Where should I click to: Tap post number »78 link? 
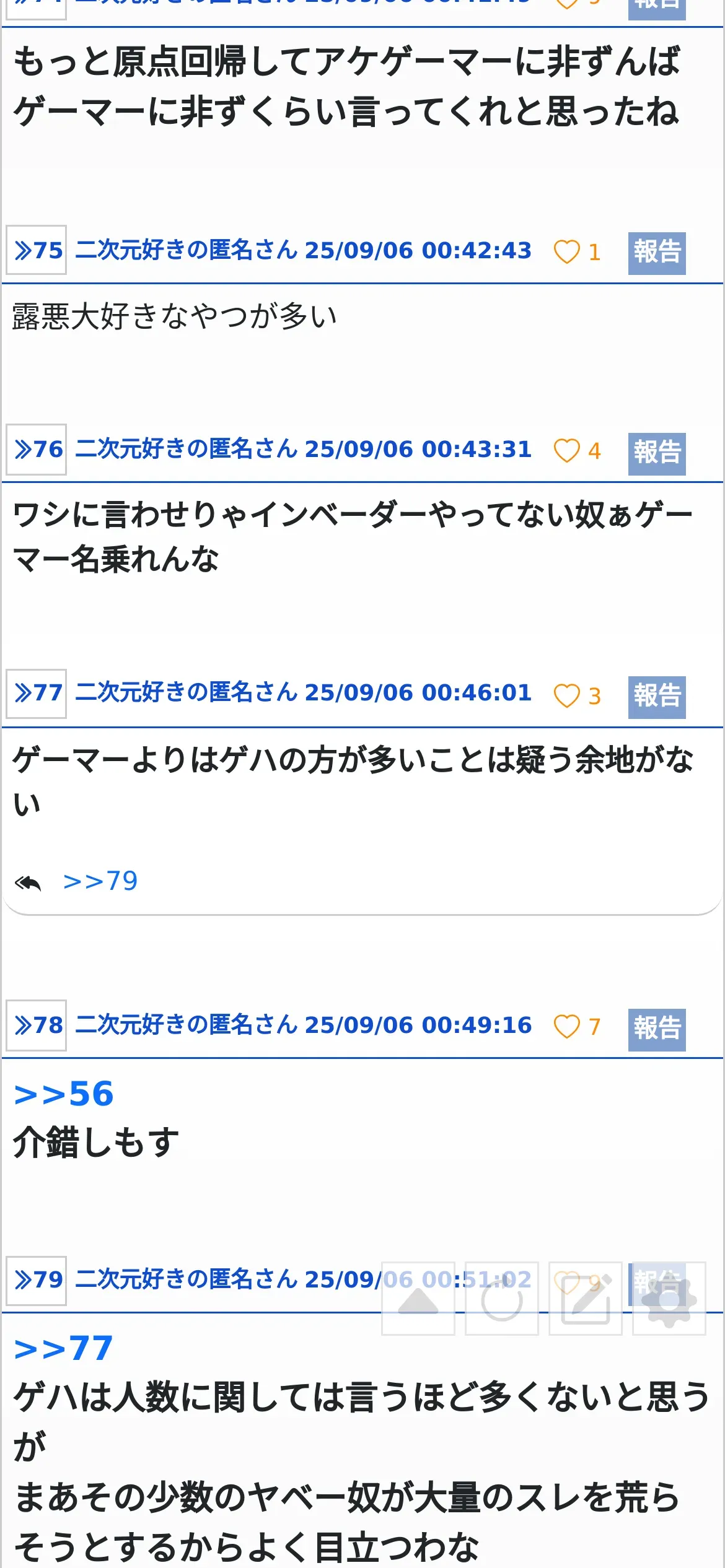tap(37, 1026)
